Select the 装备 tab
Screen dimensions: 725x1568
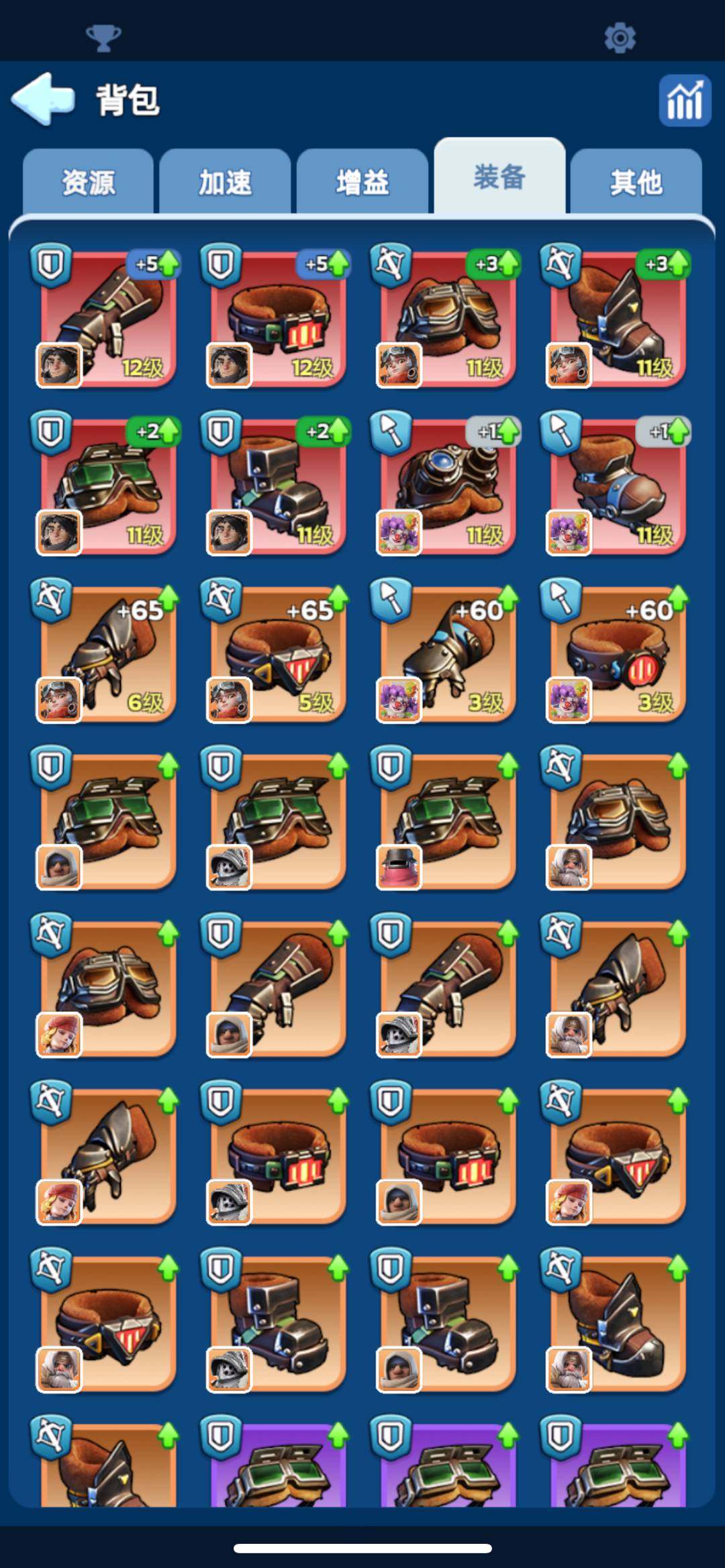coord(499,178)
